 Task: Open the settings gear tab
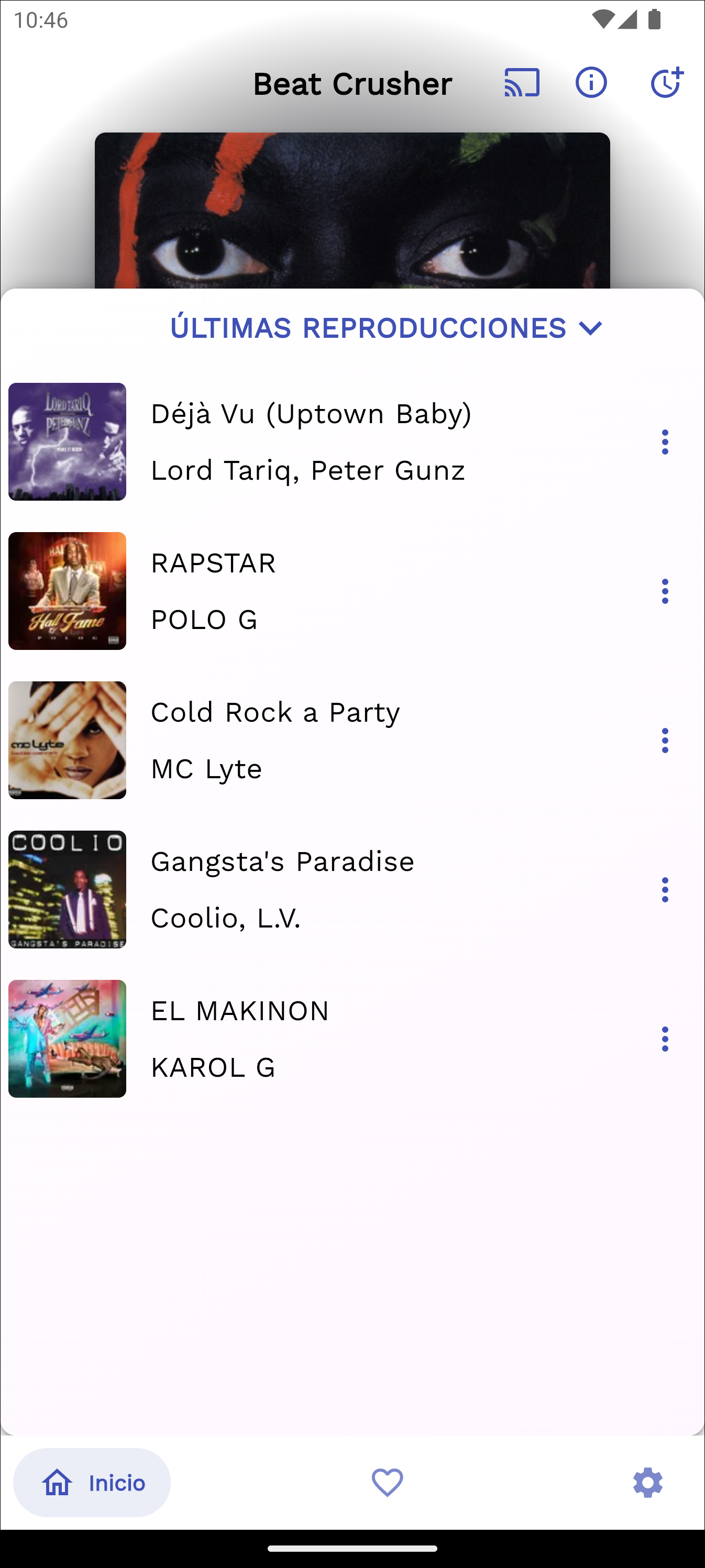point(647,1482)
